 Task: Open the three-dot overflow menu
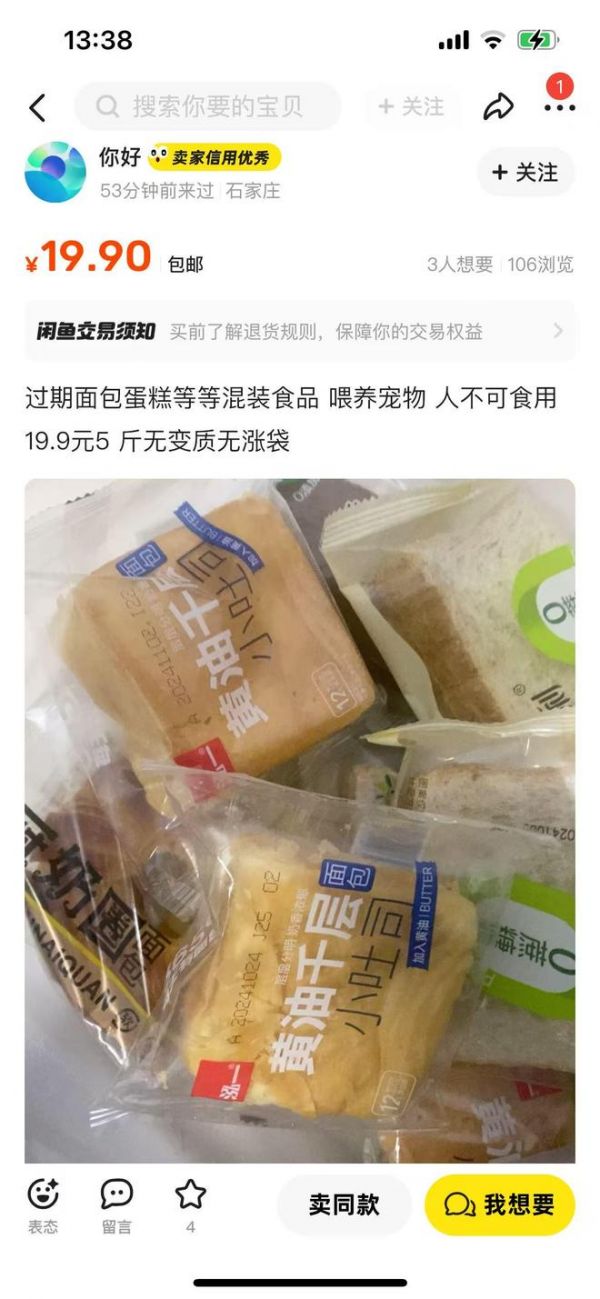(x=559, y=107)
